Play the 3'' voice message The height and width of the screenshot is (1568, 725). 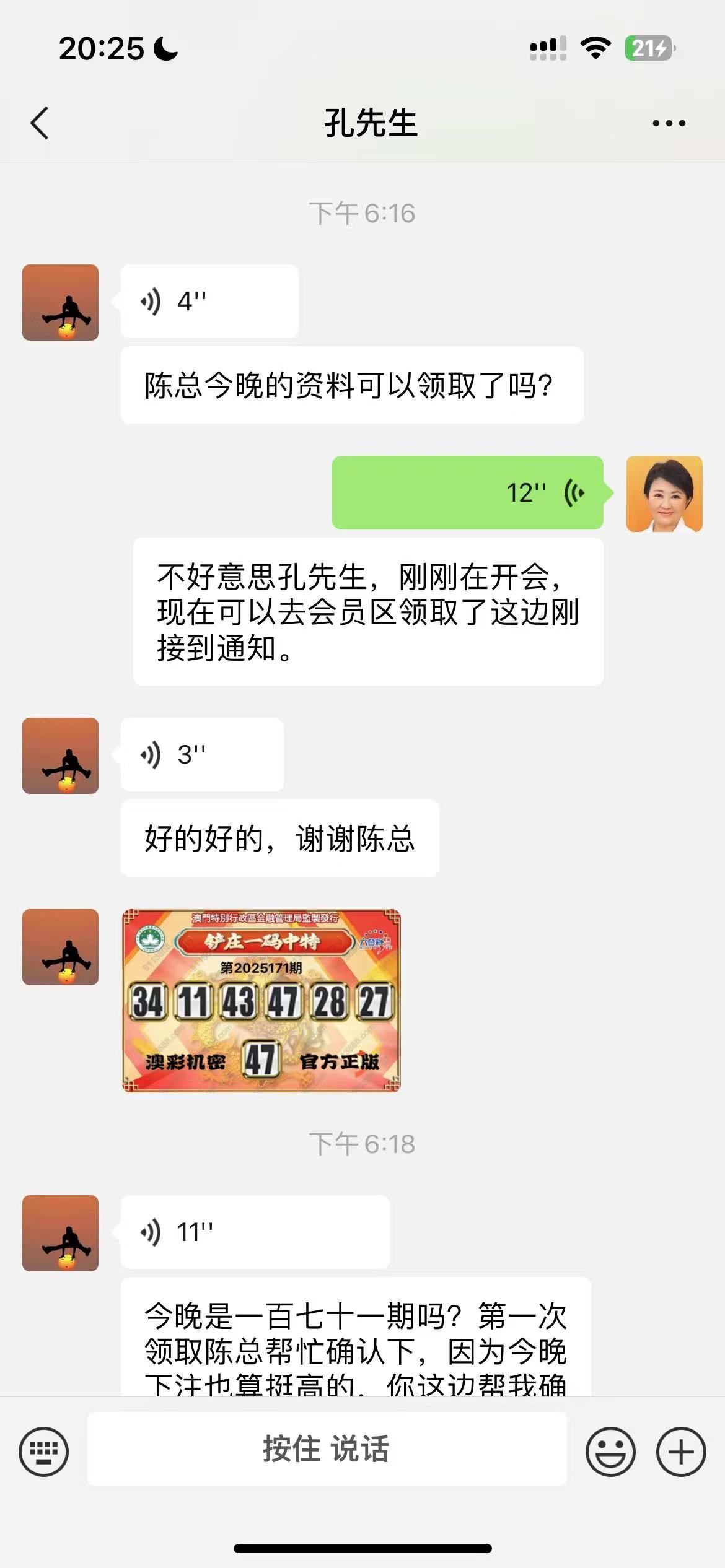click(202, 754)
